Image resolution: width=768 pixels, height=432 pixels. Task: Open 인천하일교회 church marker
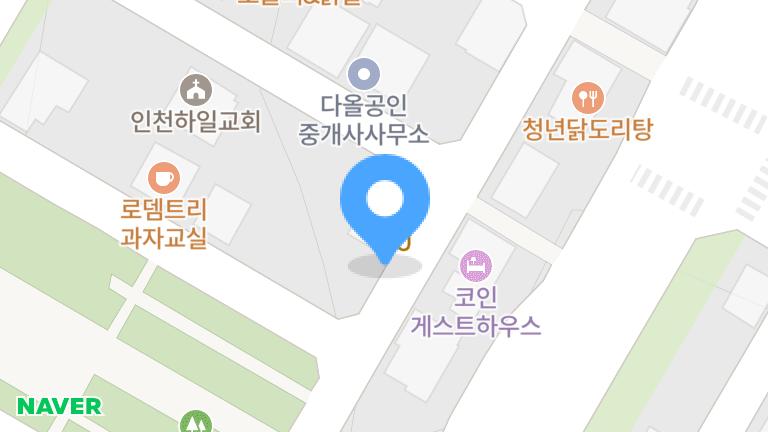pyautogui.click(x=196, y=88)
